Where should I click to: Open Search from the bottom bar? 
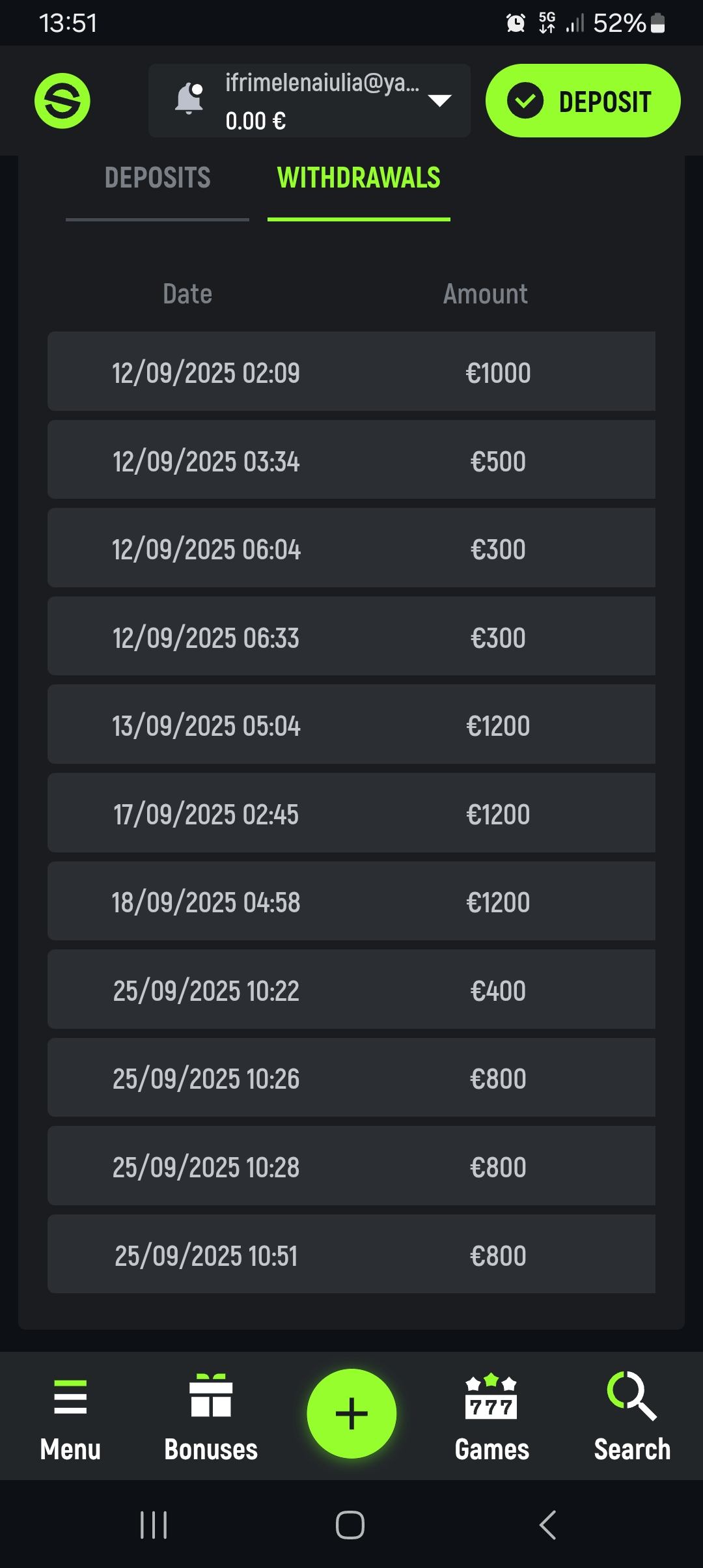(x=632, y=1414)
